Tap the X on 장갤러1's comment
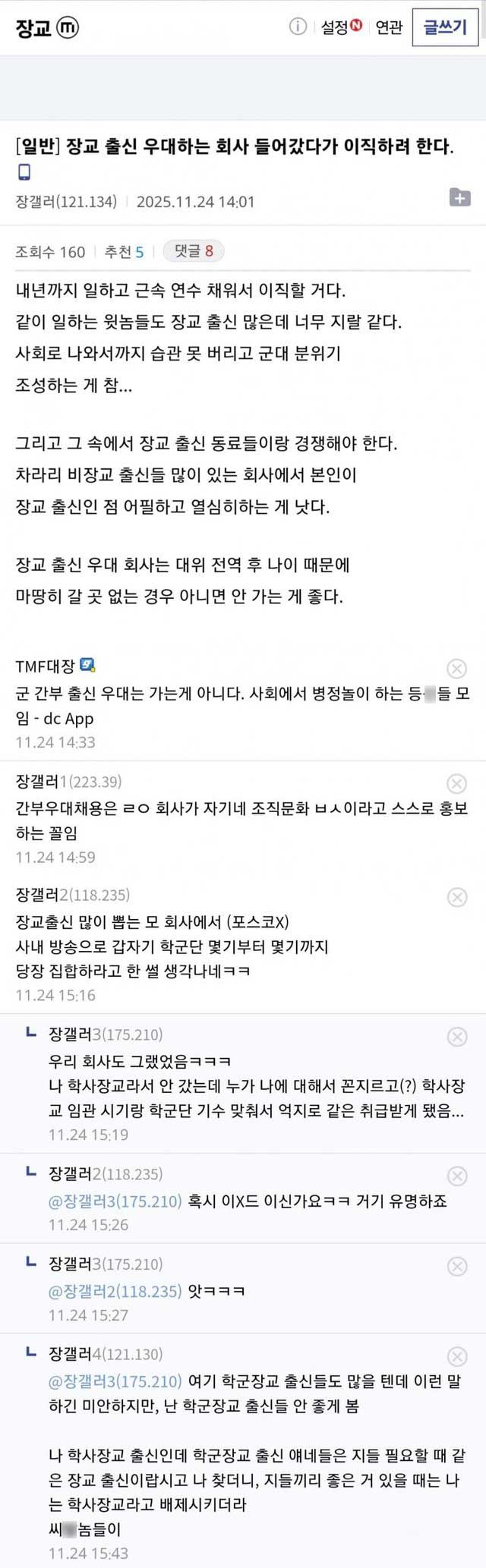This screenshot has height=1568, width=486. (456, 783)
